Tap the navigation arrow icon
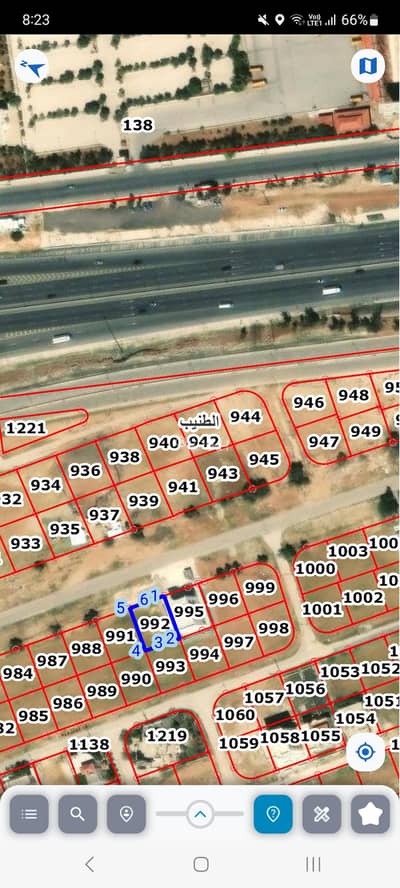 point(32,67)
